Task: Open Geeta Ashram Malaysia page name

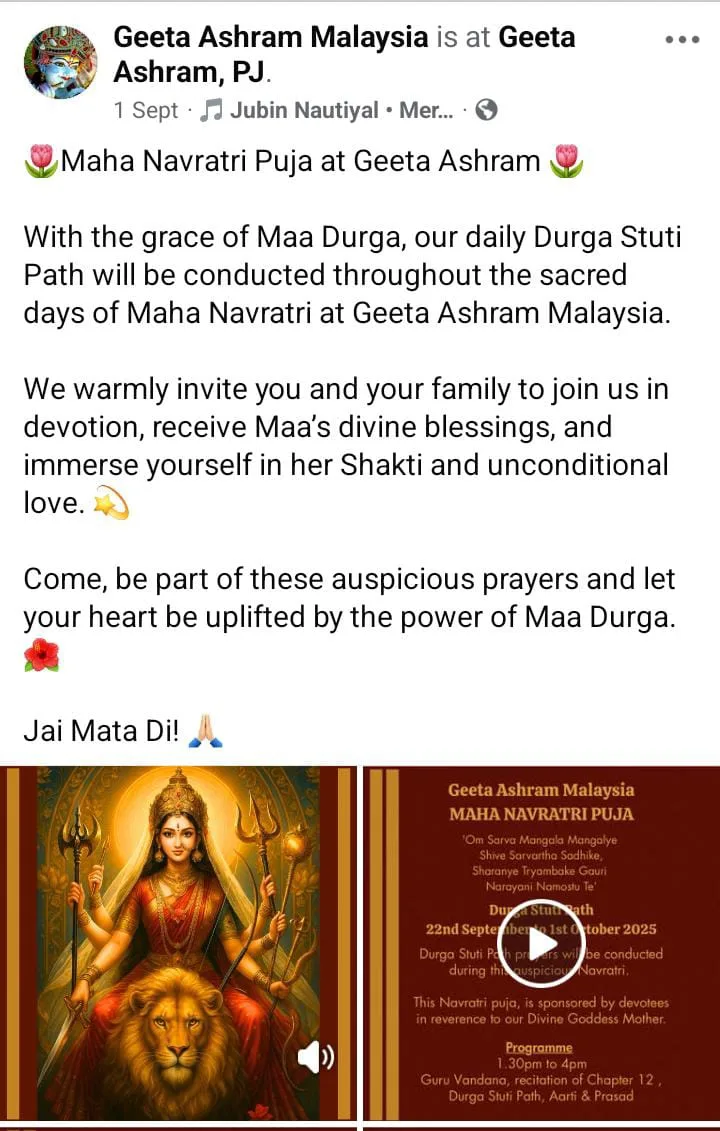Action: 270,38
